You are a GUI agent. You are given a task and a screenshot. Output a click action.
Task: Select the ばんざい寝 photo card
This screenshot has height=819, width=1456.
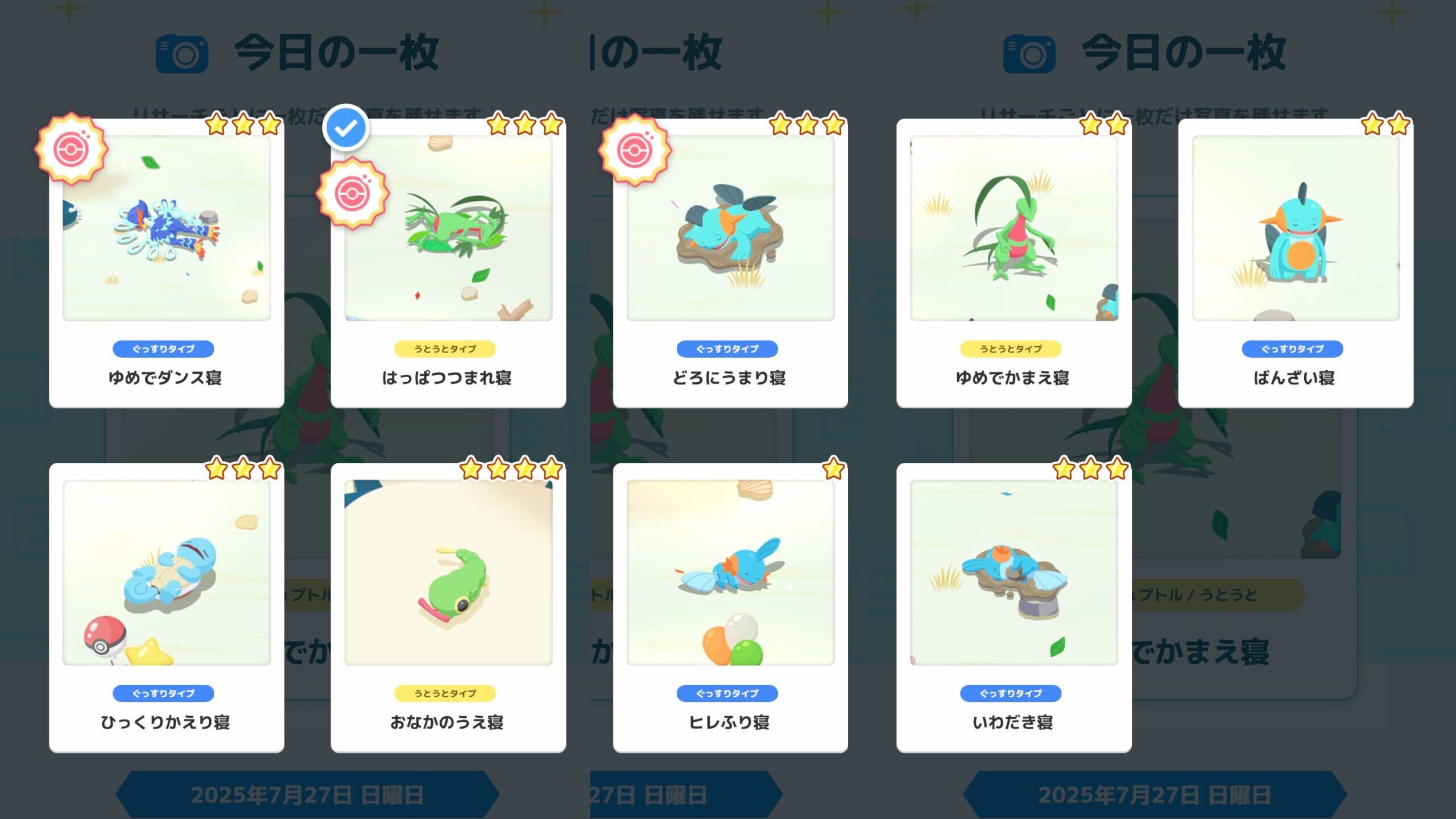pyautogui.click(x=1295, y=263)
